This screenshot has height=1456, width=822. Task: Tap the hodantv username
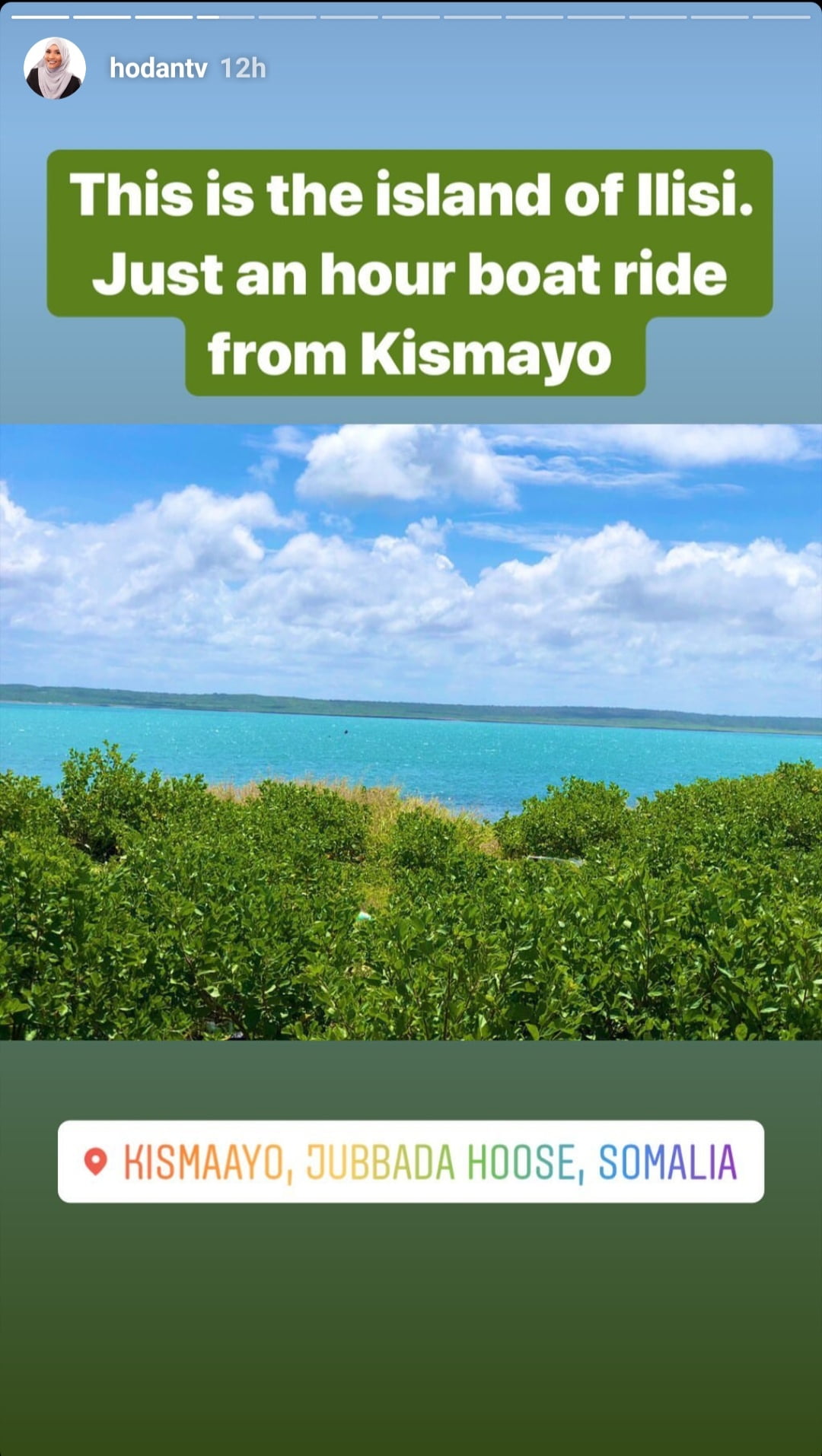158,68
